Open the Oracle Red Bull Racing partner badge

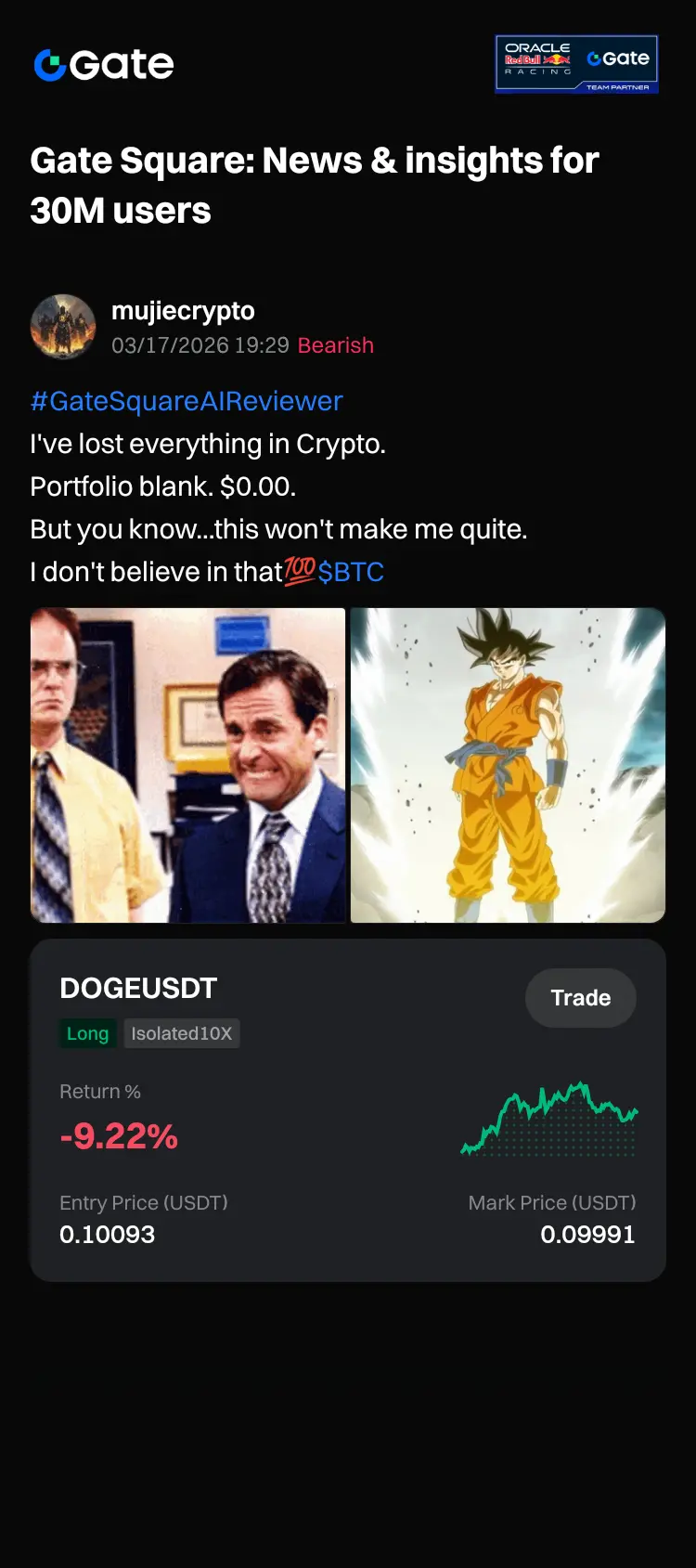pyautogui.click(x=576, y=63)
